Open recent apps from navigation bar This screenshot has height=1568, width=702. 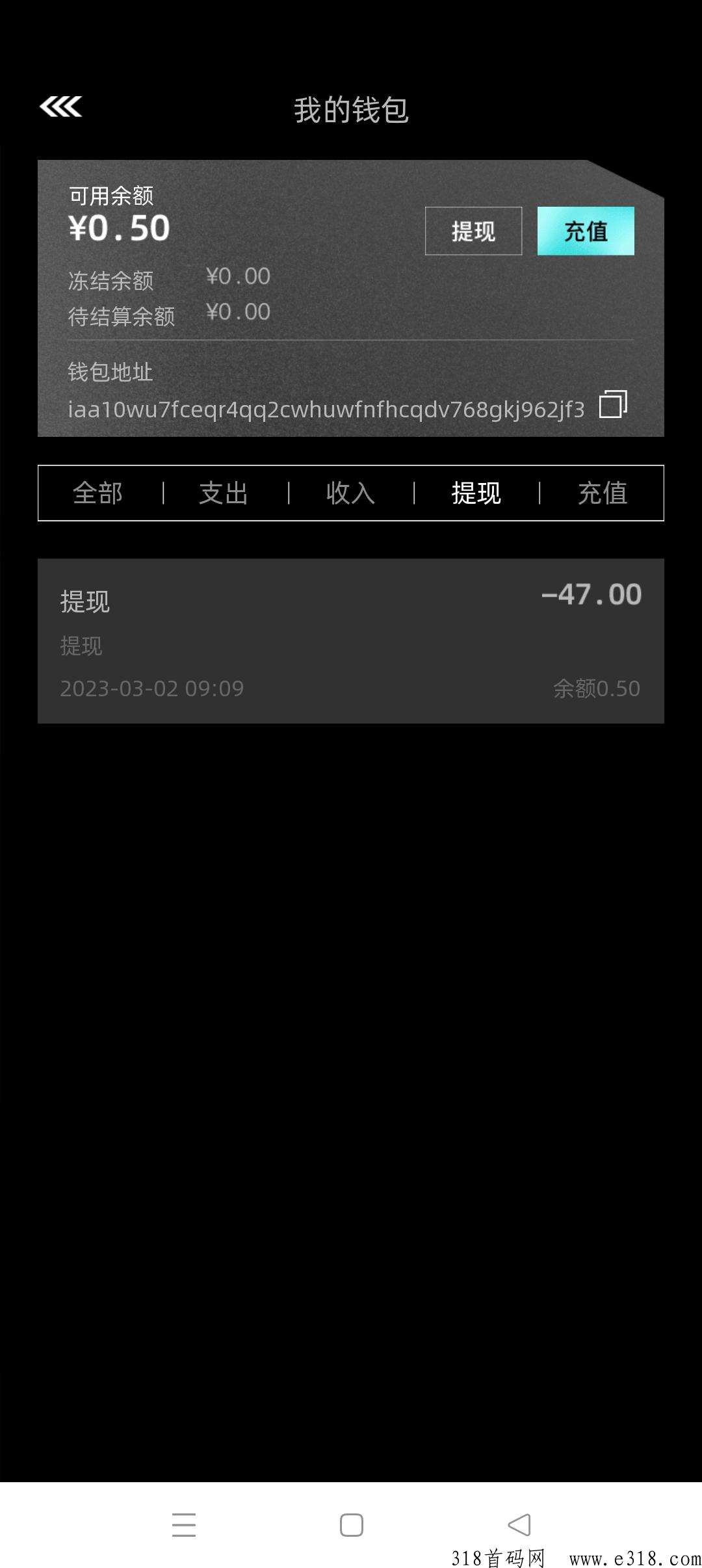click(184, 1524)
